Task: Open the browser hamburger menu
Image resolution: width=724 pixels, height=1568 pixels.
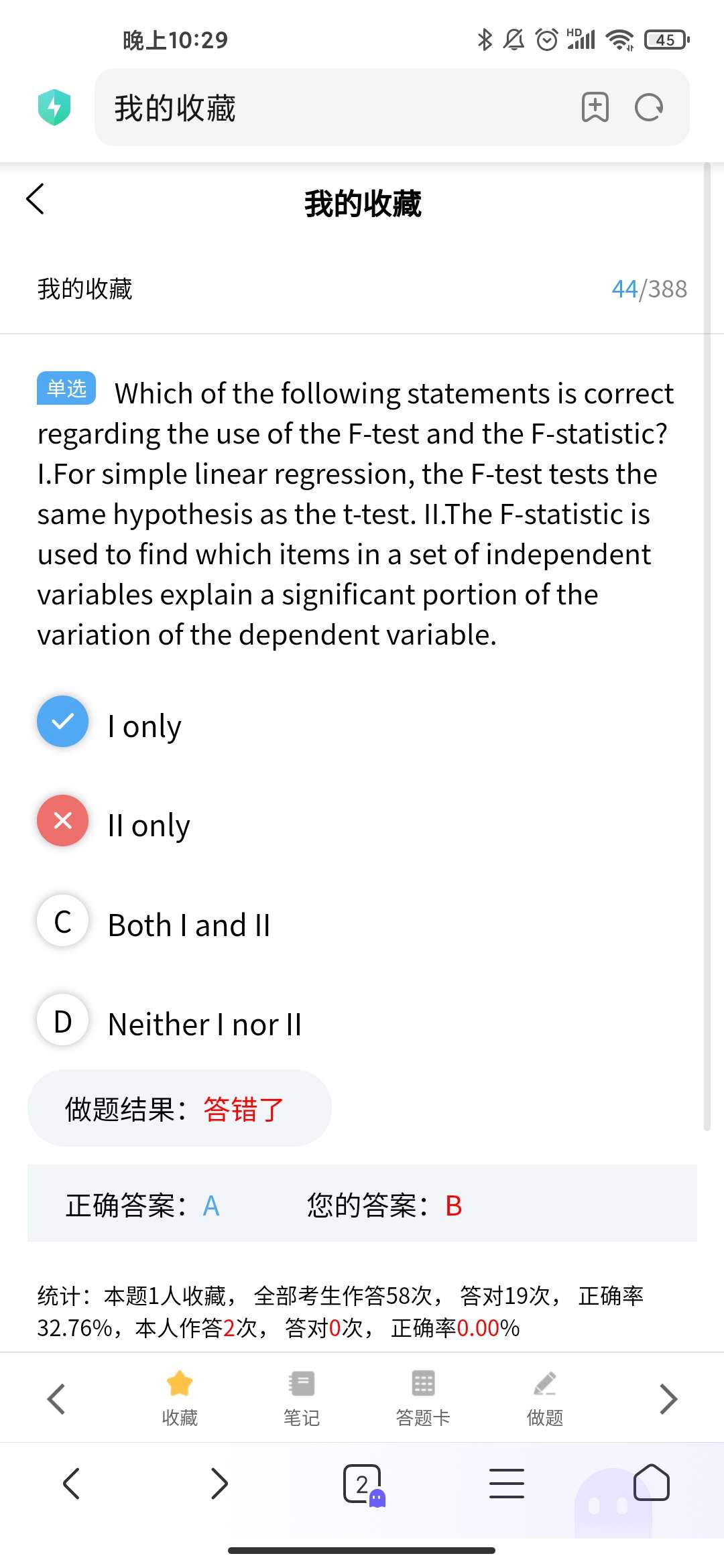Action: tap(507, 1484)
